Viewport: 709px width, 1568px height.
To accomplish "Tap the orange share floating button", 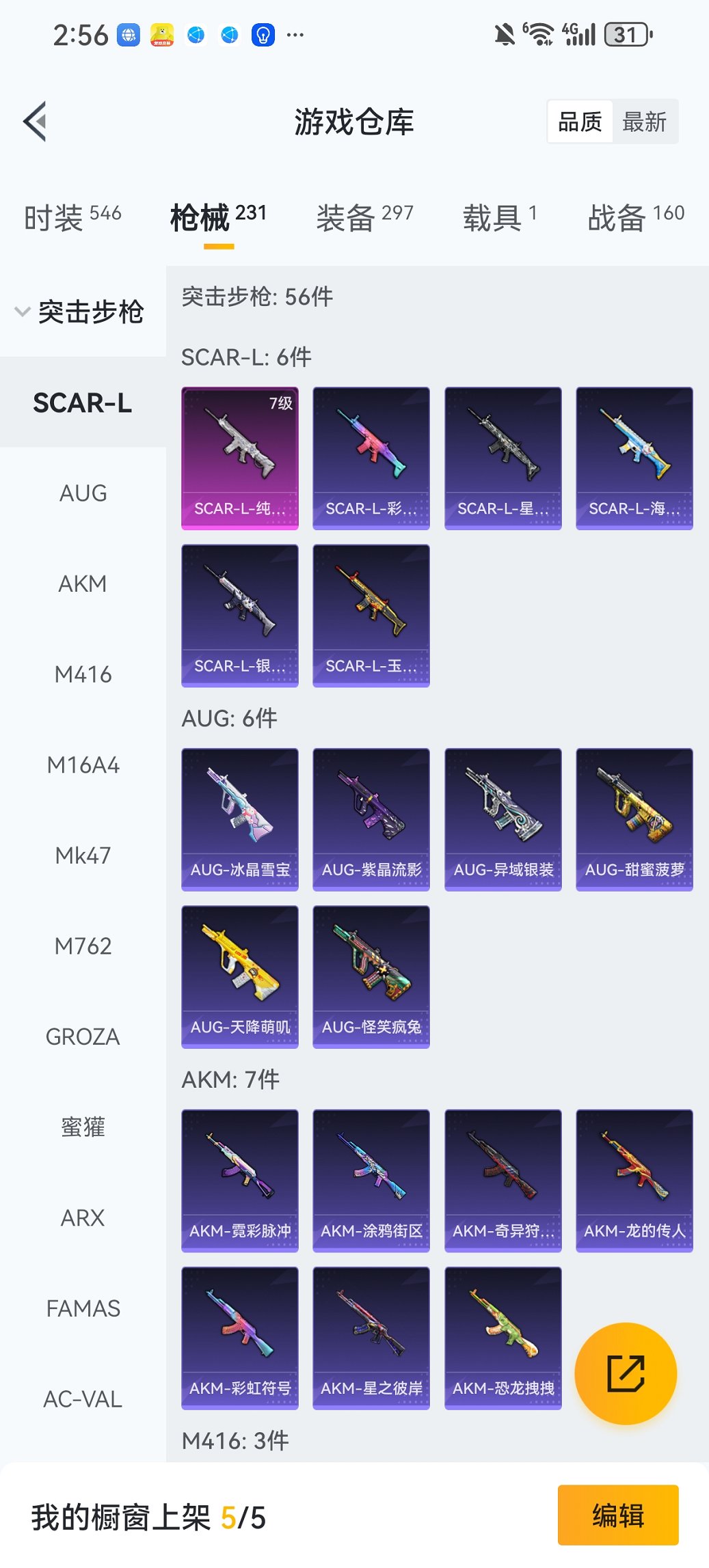I will click(x=626, y=1373).
